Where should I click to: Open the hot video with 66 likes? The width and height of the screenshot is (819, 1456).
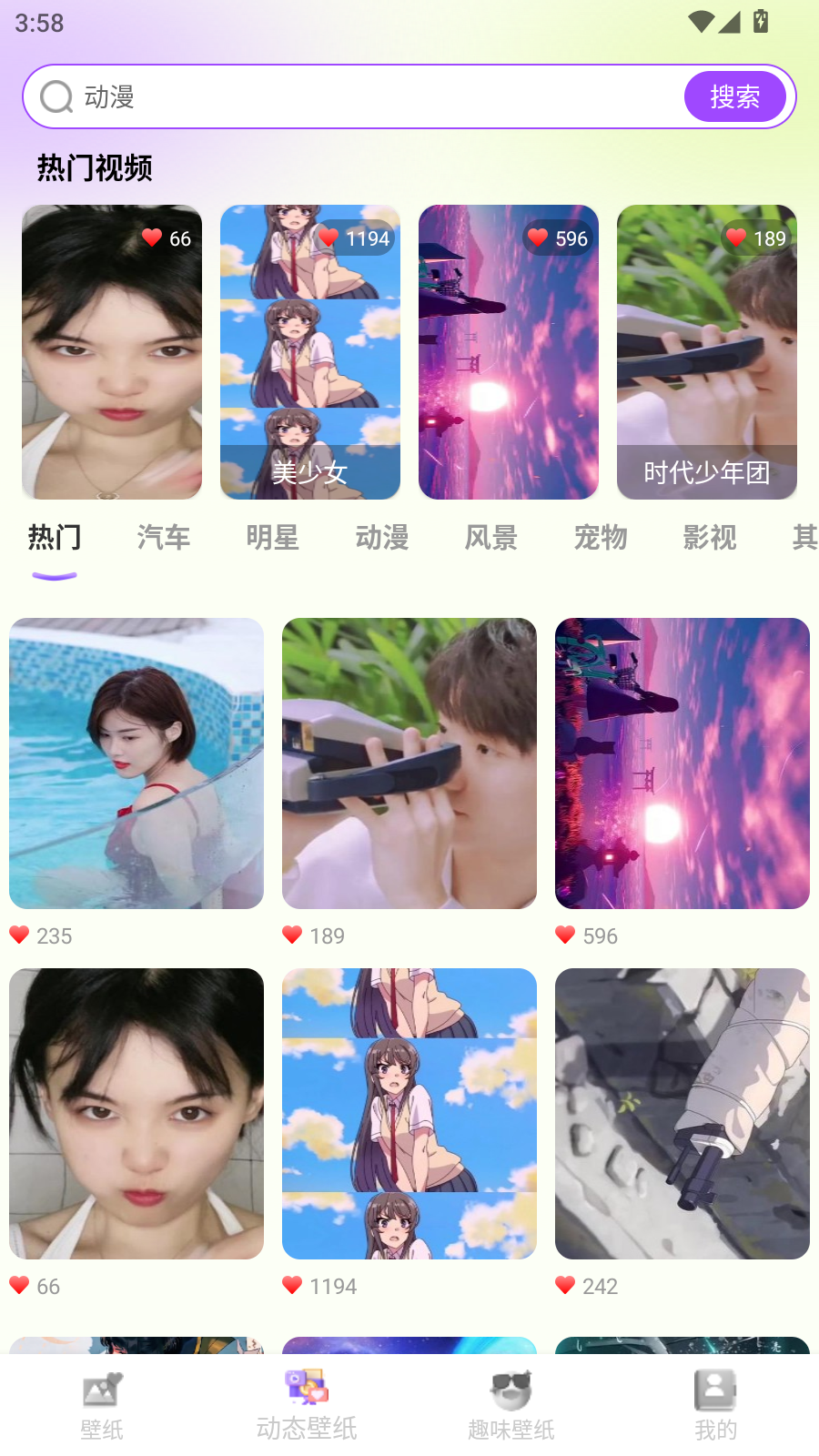point(112,352)
